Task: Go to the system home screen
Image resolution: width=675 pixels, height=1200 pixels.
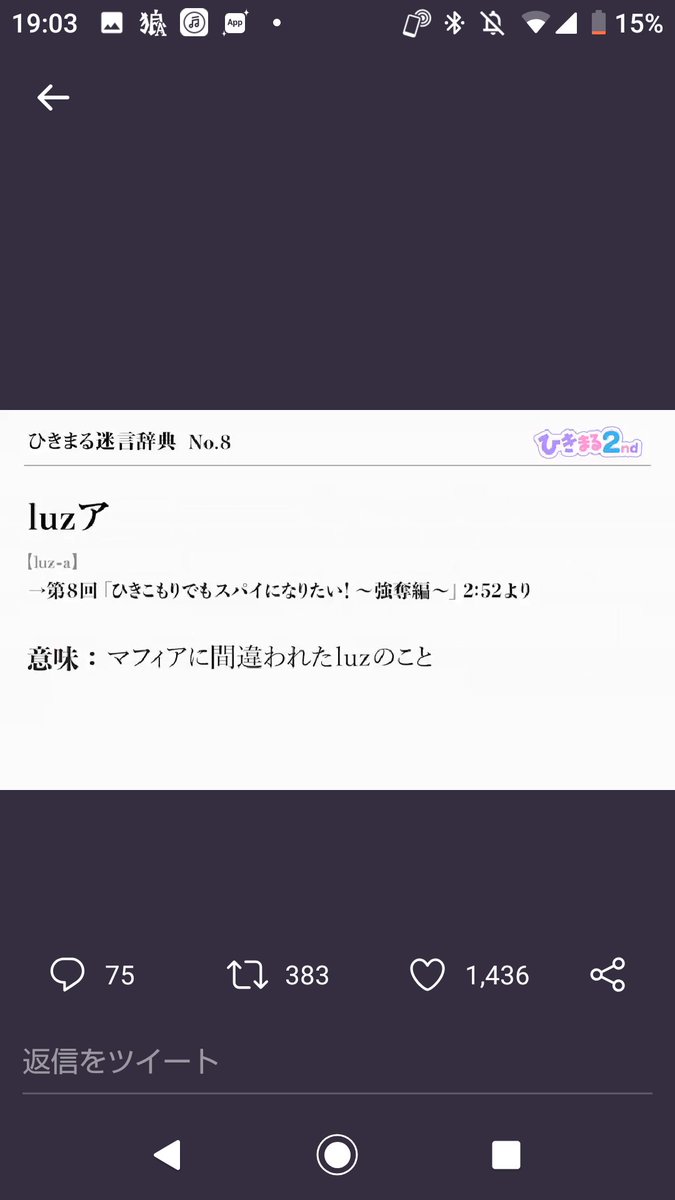Action: coord(337,1155)
